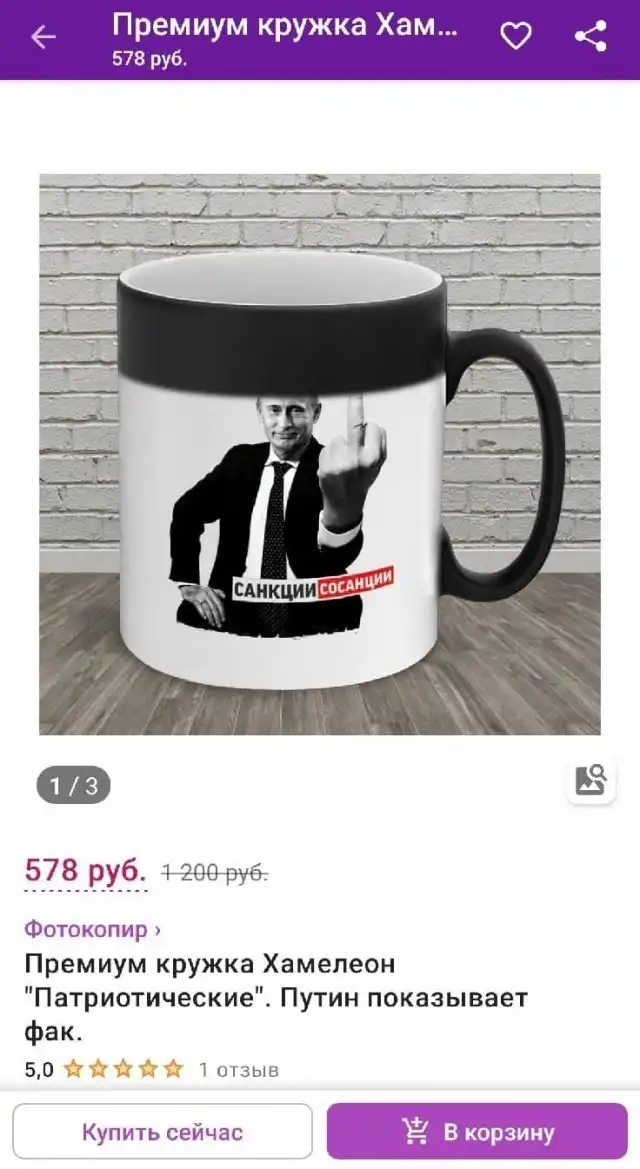The height and width of the screenshot is (1169, 640).
Task: Share this product
Action: pyautogui.click(x=591, y=38)
